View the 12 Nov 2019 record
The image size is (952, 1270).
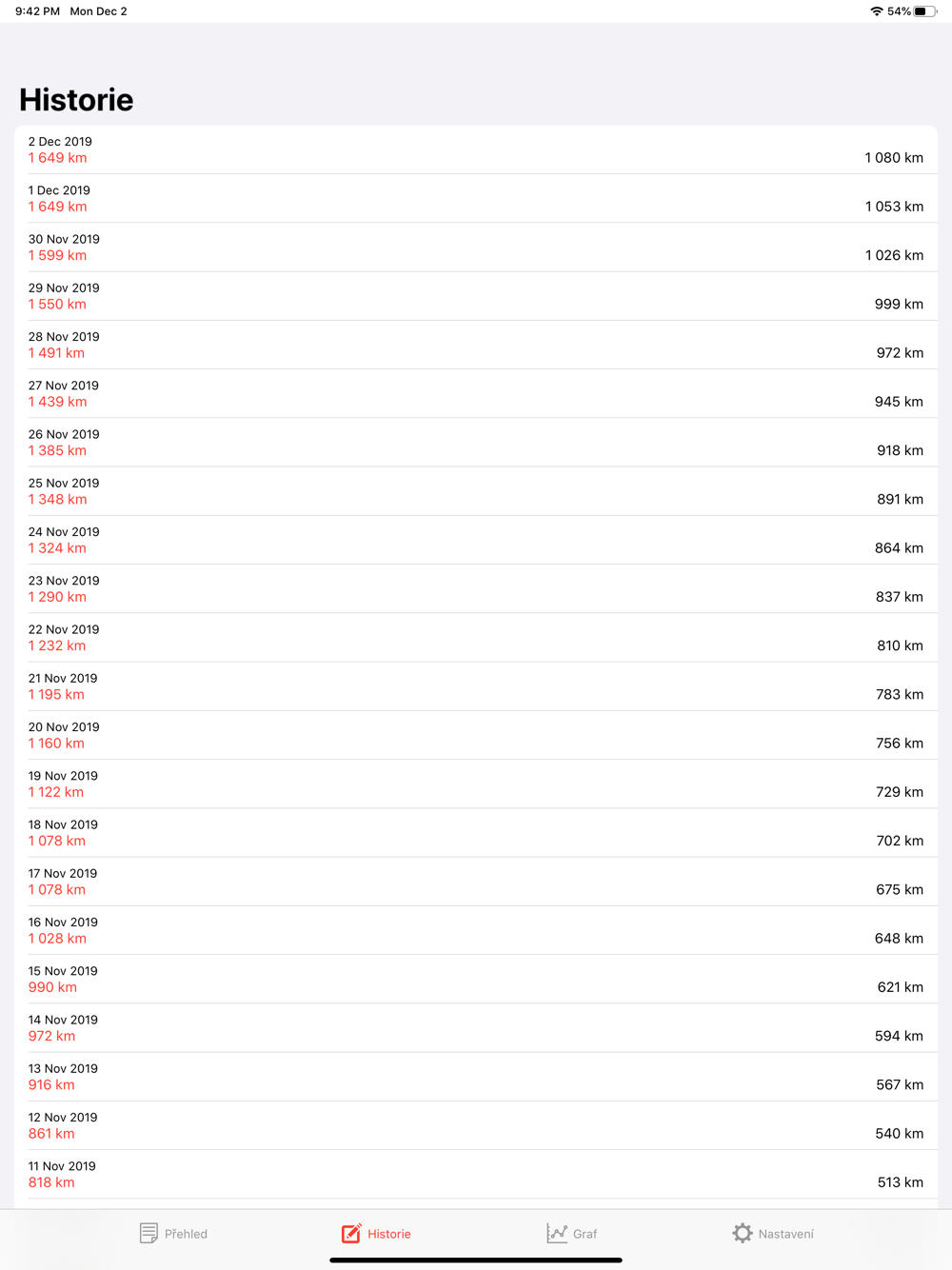(x=476, y=1125)
